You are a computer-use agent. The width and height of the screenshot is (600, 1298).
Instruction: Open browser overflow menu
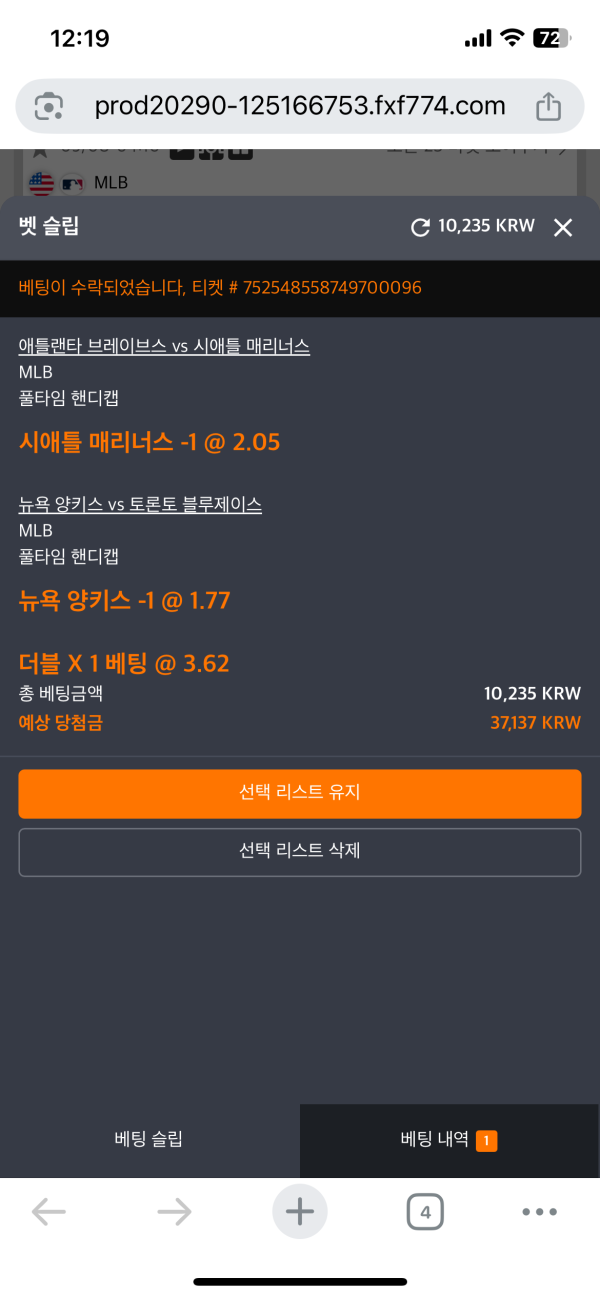click(539, 1212)
